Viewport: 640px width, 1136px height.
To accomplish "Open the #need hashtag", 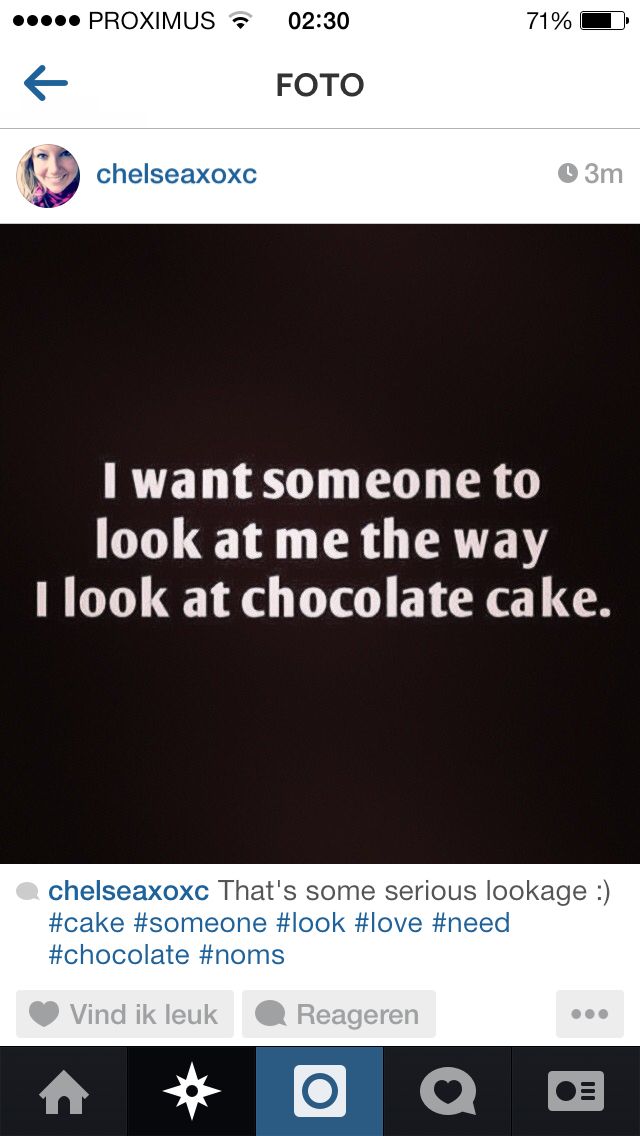I will (470, 922).
